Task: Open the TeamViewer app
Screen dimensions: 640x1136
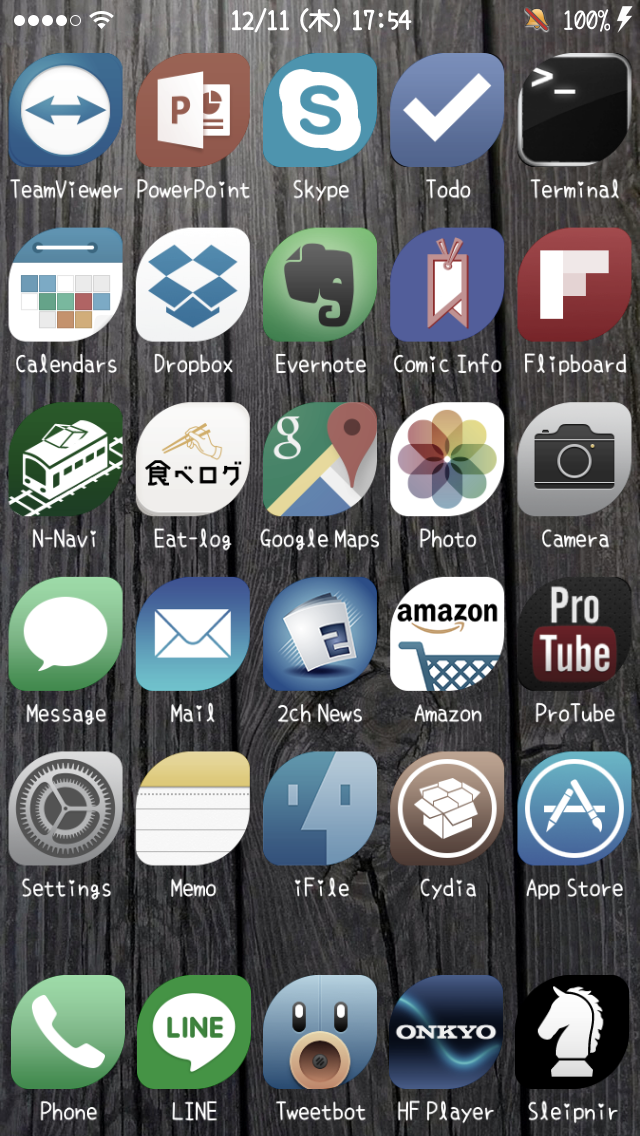Action: pos(65,111)
